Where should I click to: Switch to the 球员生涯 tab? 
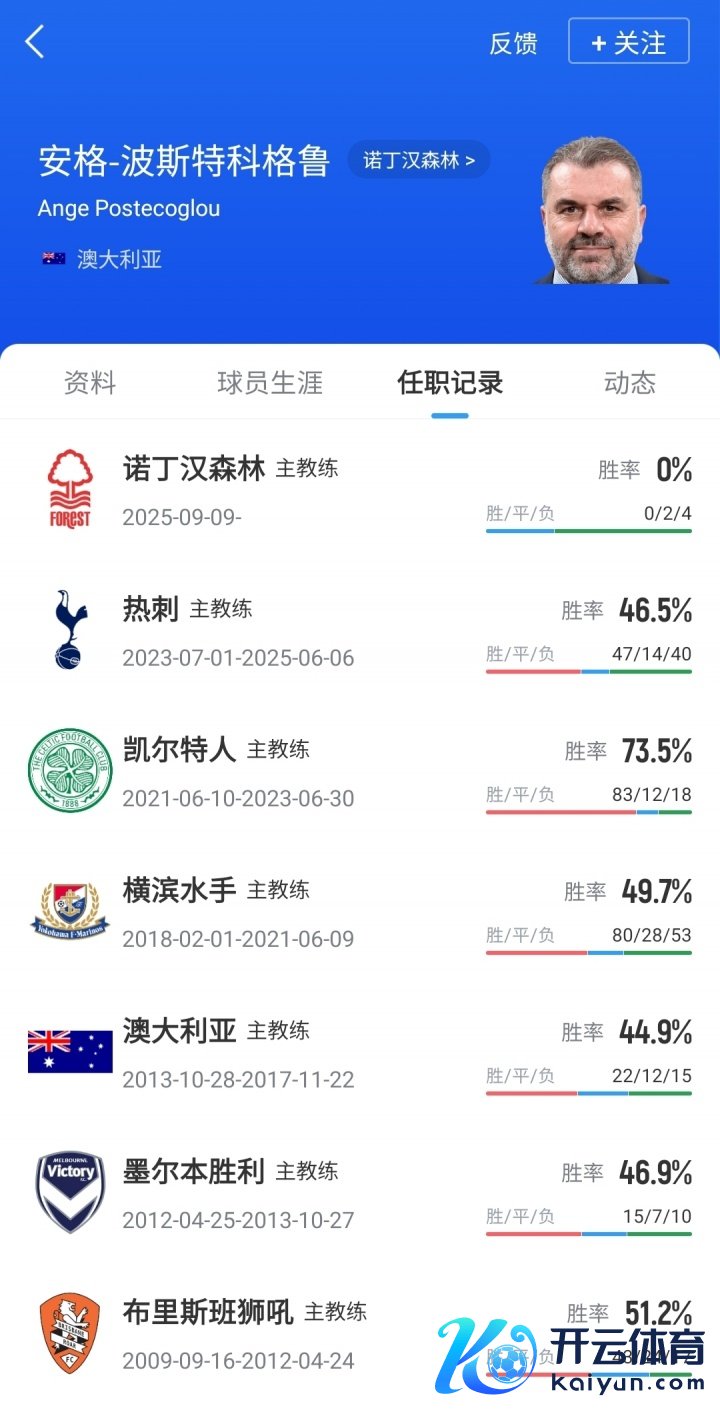270,382
